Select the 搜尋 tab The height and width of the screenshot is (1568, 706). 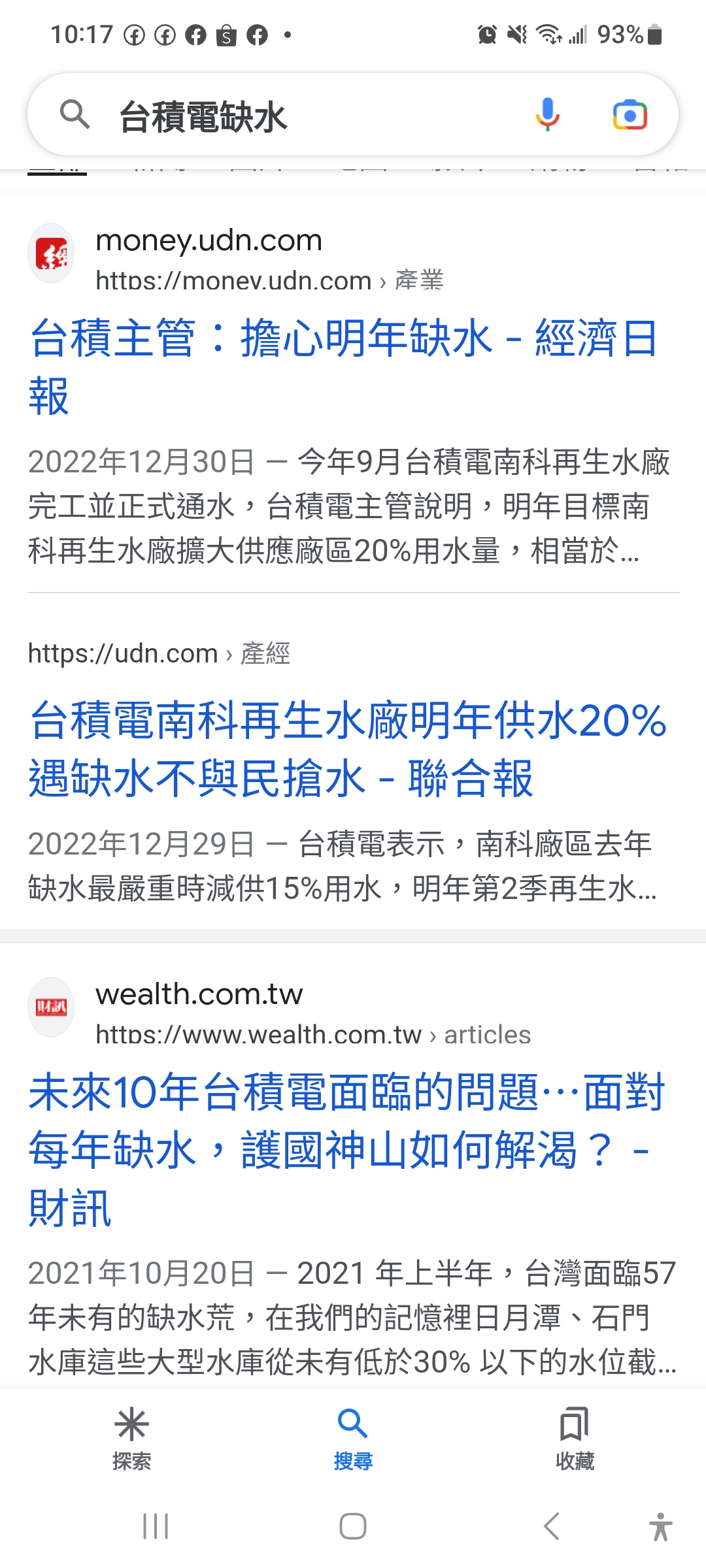353,1439
